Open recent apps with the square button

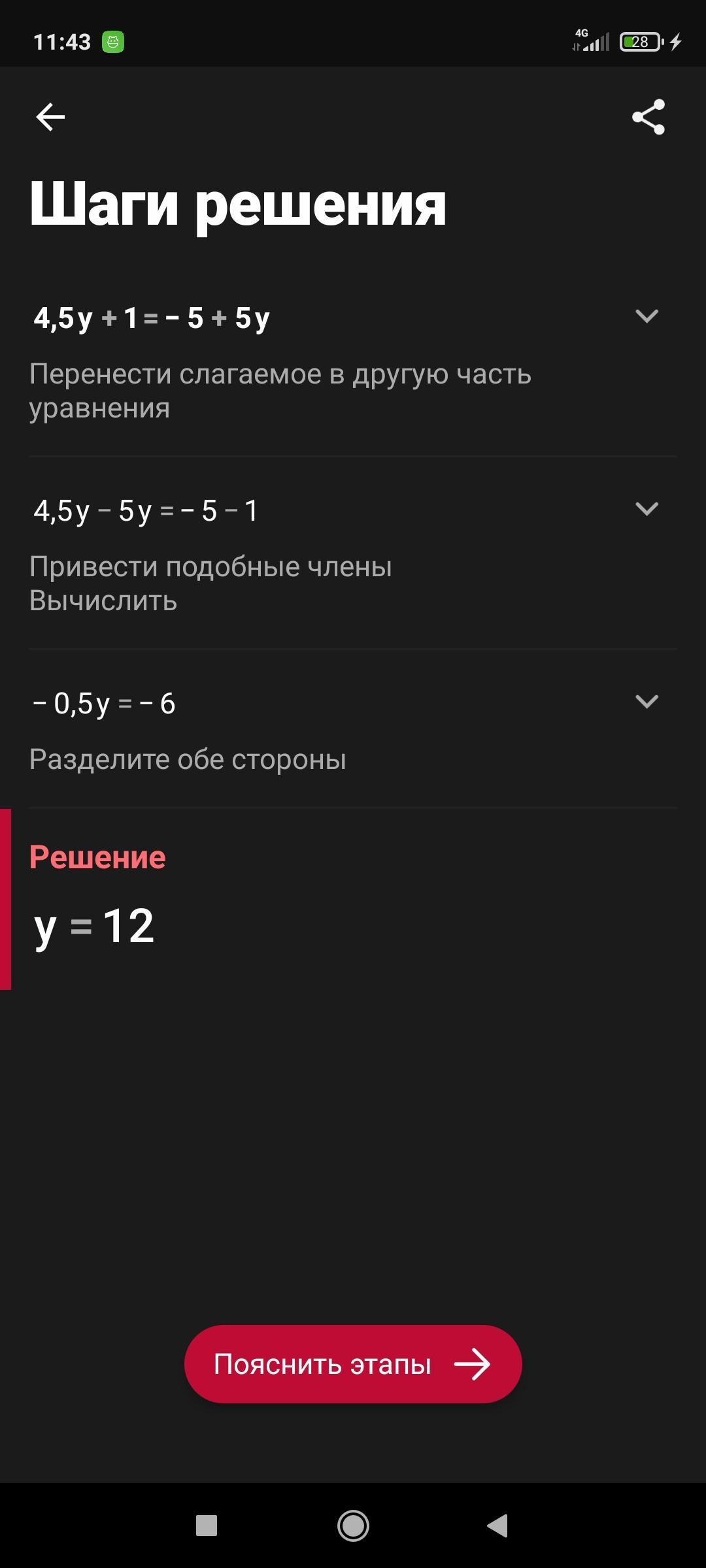tap(207, 1526)
